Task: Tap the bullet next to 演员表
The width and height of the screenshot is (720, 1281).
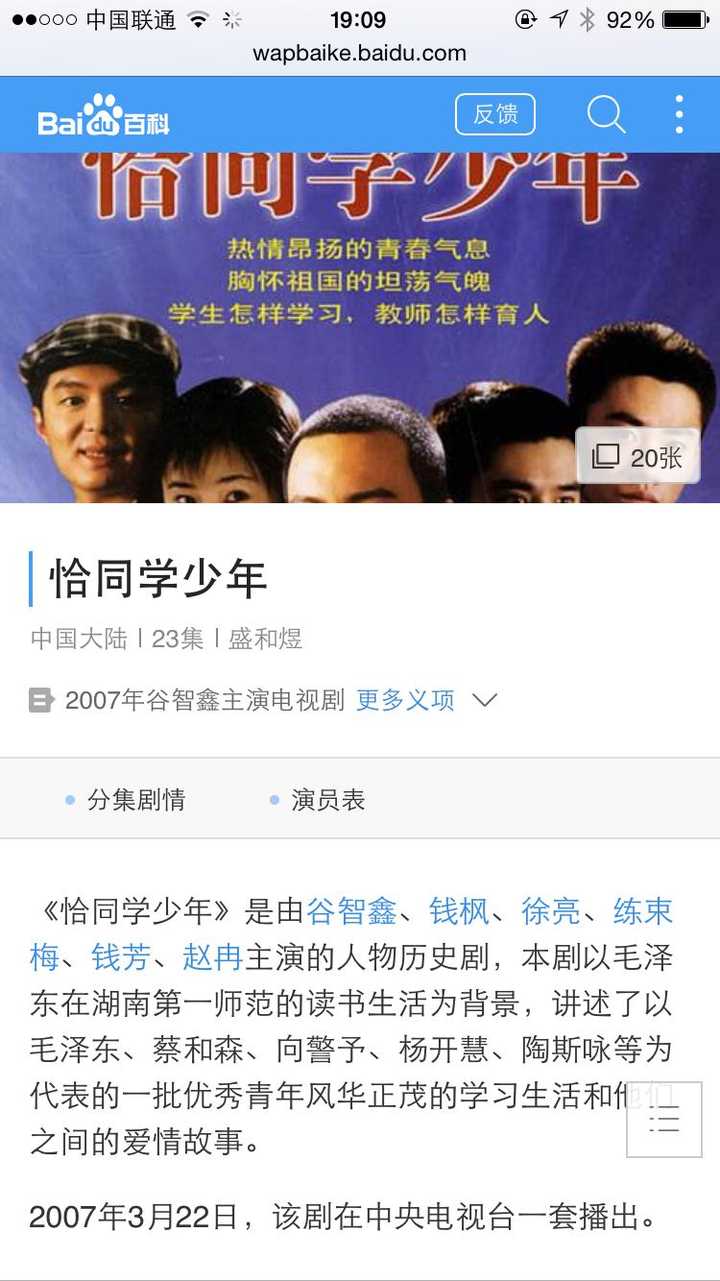Action: tap(275, 799)
